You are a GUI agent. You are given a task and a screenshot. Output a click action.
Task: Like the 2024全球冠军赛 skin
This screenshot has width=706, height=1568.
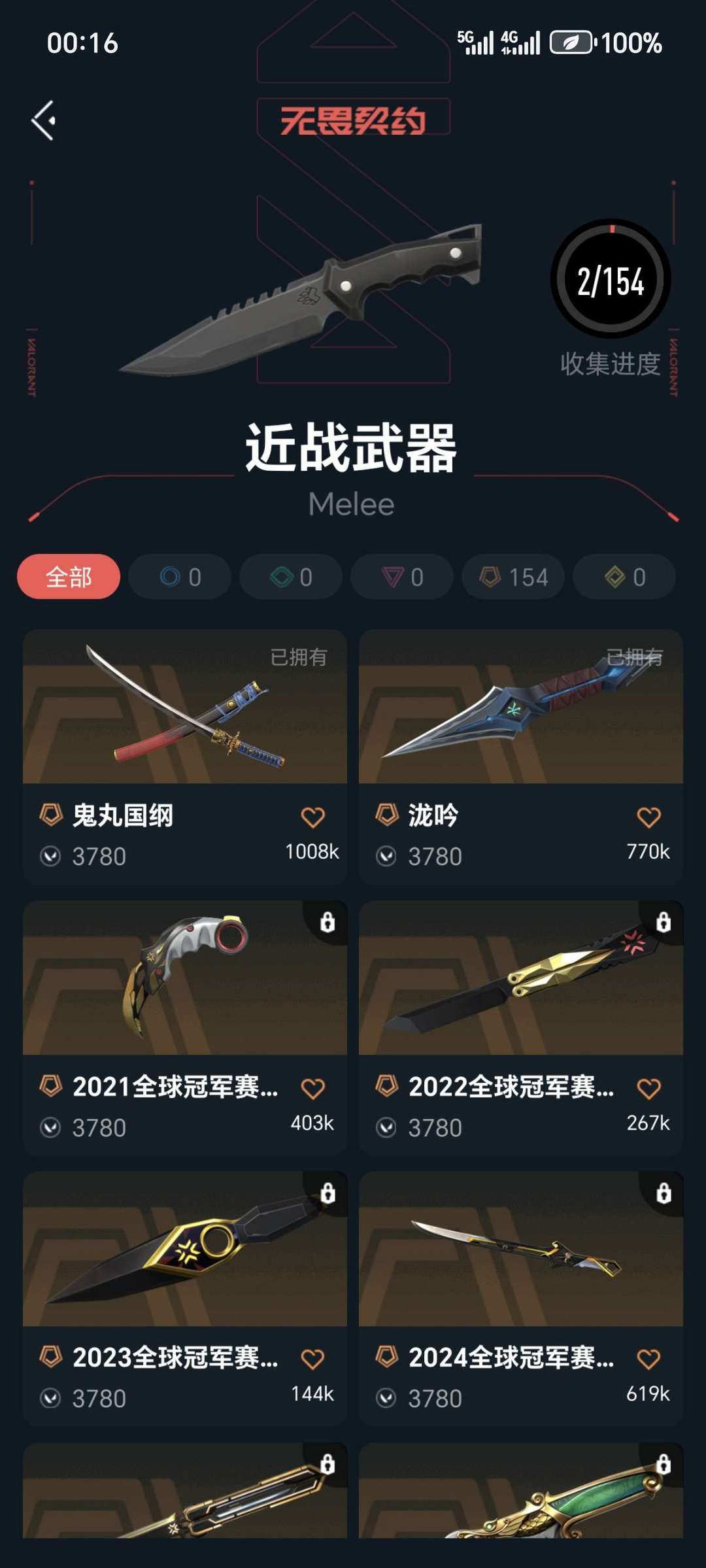pos(648,1359)
